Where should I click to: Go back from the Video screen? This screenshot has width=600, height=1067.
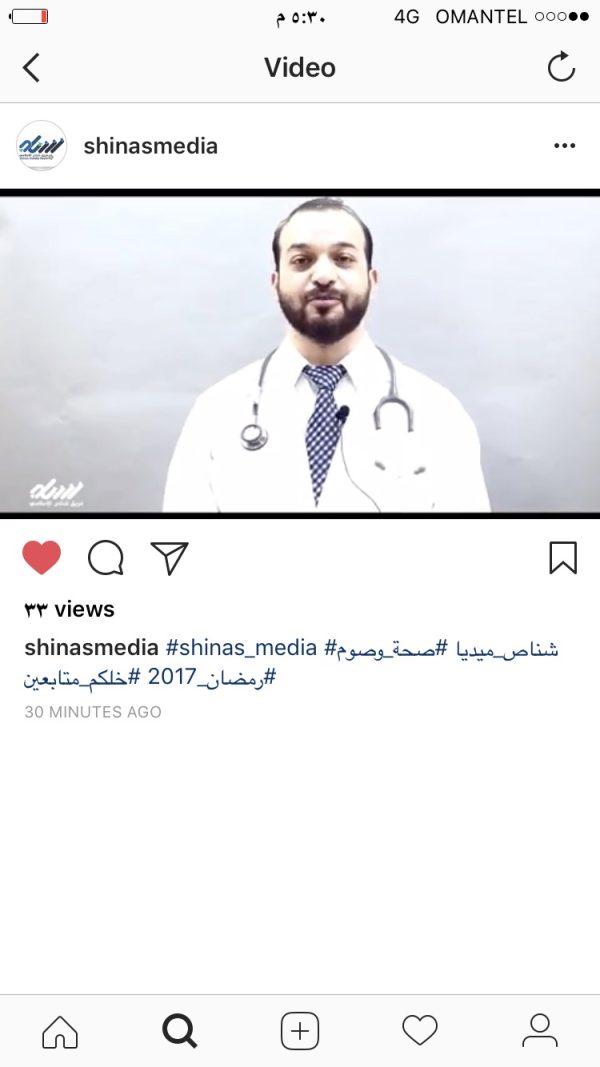pos(31,68)
